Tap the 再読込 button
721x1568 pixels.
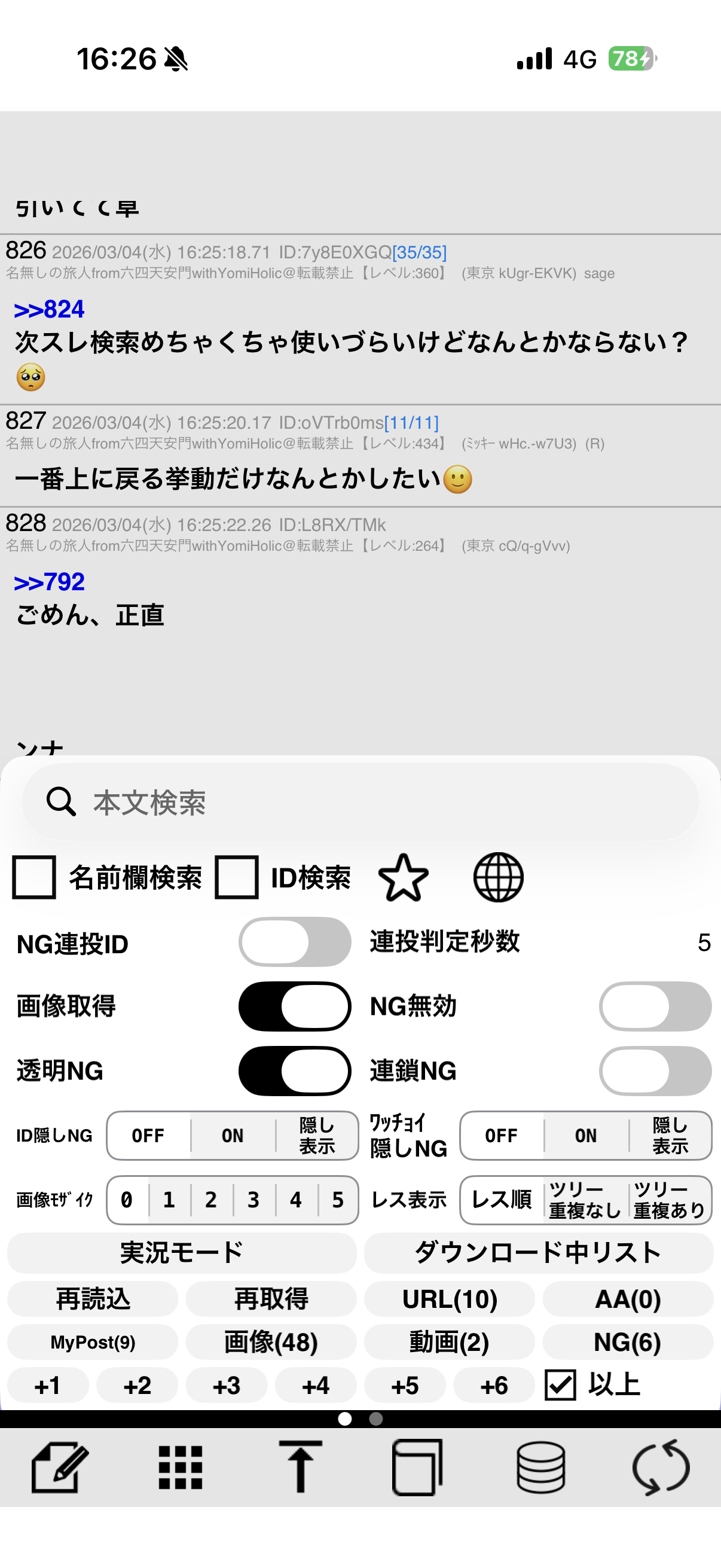coord(93,1299)
